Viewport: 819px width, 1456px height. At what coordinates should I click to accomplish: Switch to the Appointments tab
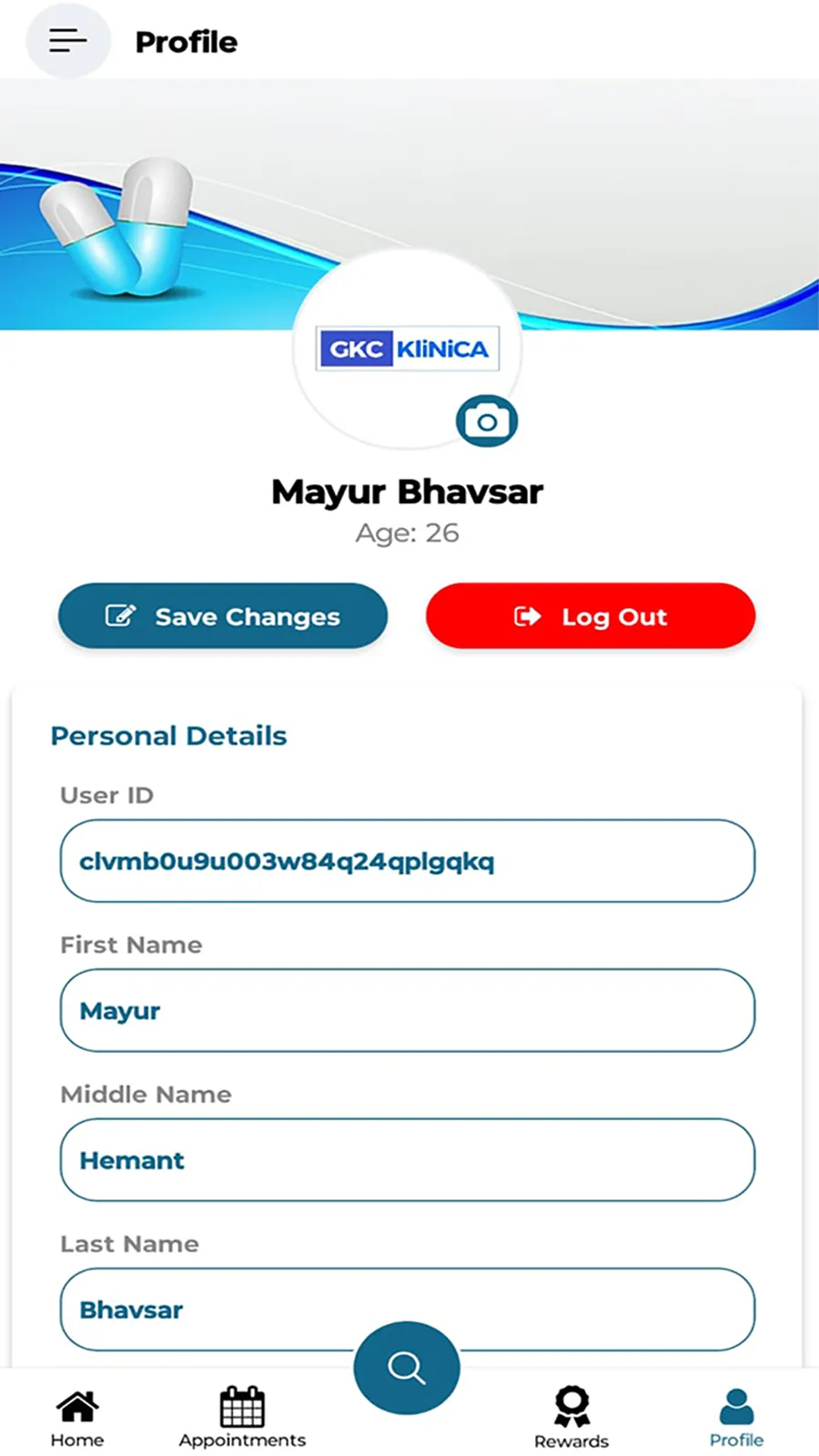[x=242, y=1417]
